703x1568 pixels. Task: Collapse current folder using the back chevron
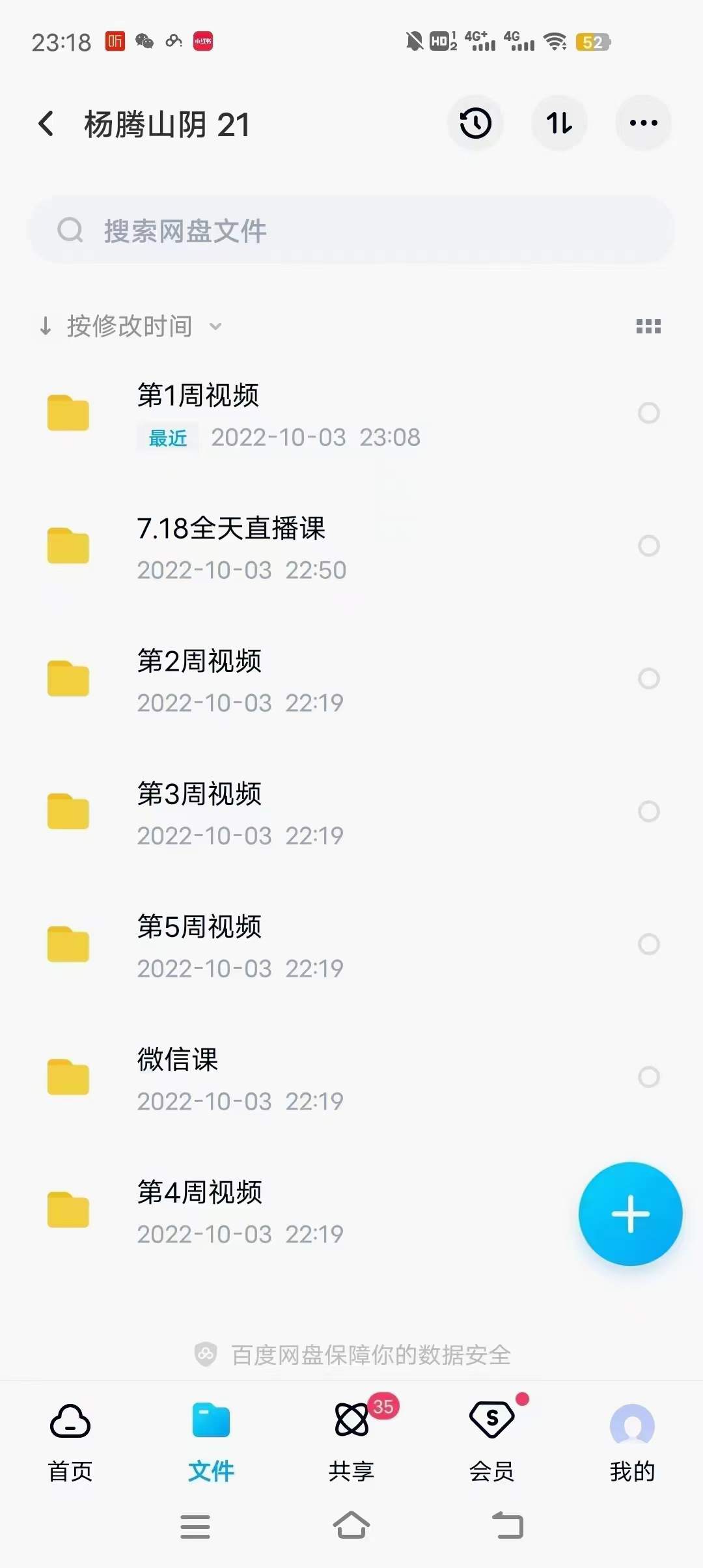46,123
